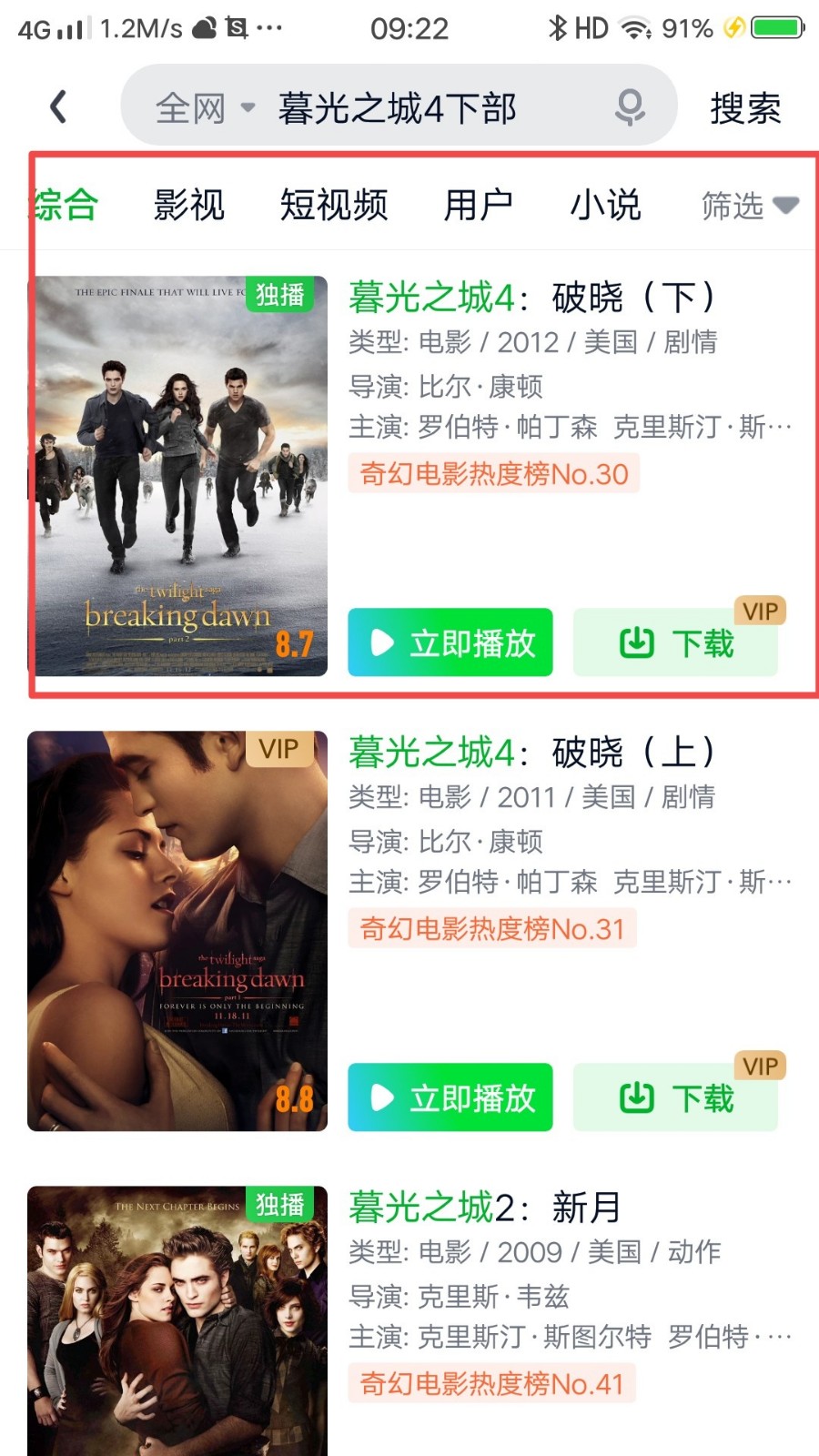The image size is (819, 1456).
Task: Tap the download icon for 破晓（下）
Action: pyautogui.click(x=637, y=642)
